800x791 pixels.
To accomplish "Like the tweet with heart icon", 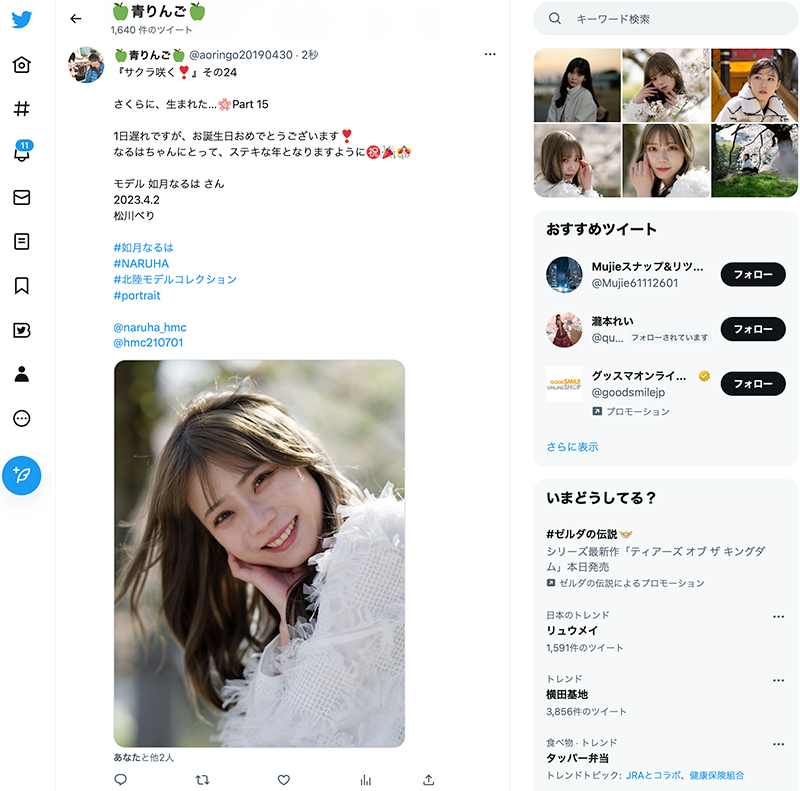I will 284,779.
